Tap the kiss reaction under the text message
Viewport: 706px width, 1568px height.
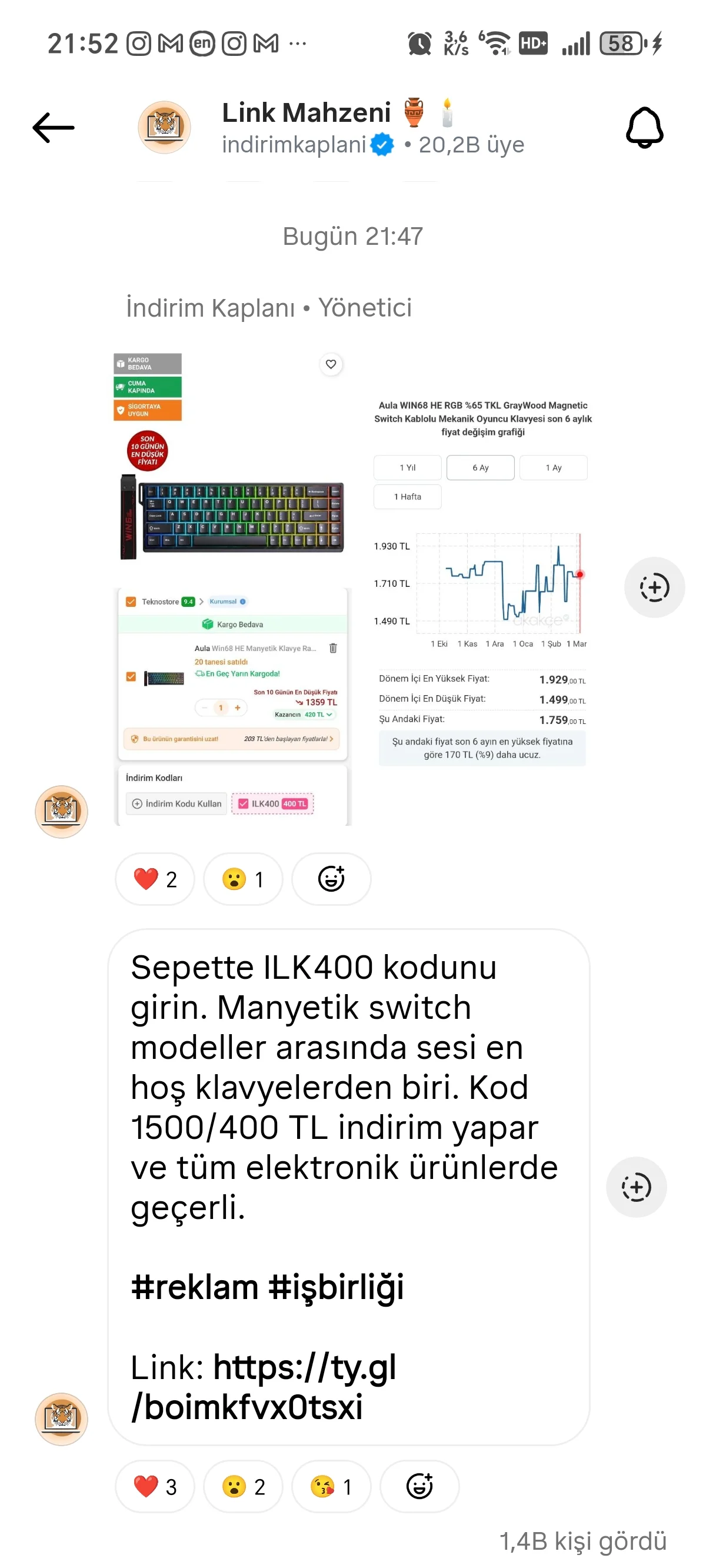pos(331,1486)
